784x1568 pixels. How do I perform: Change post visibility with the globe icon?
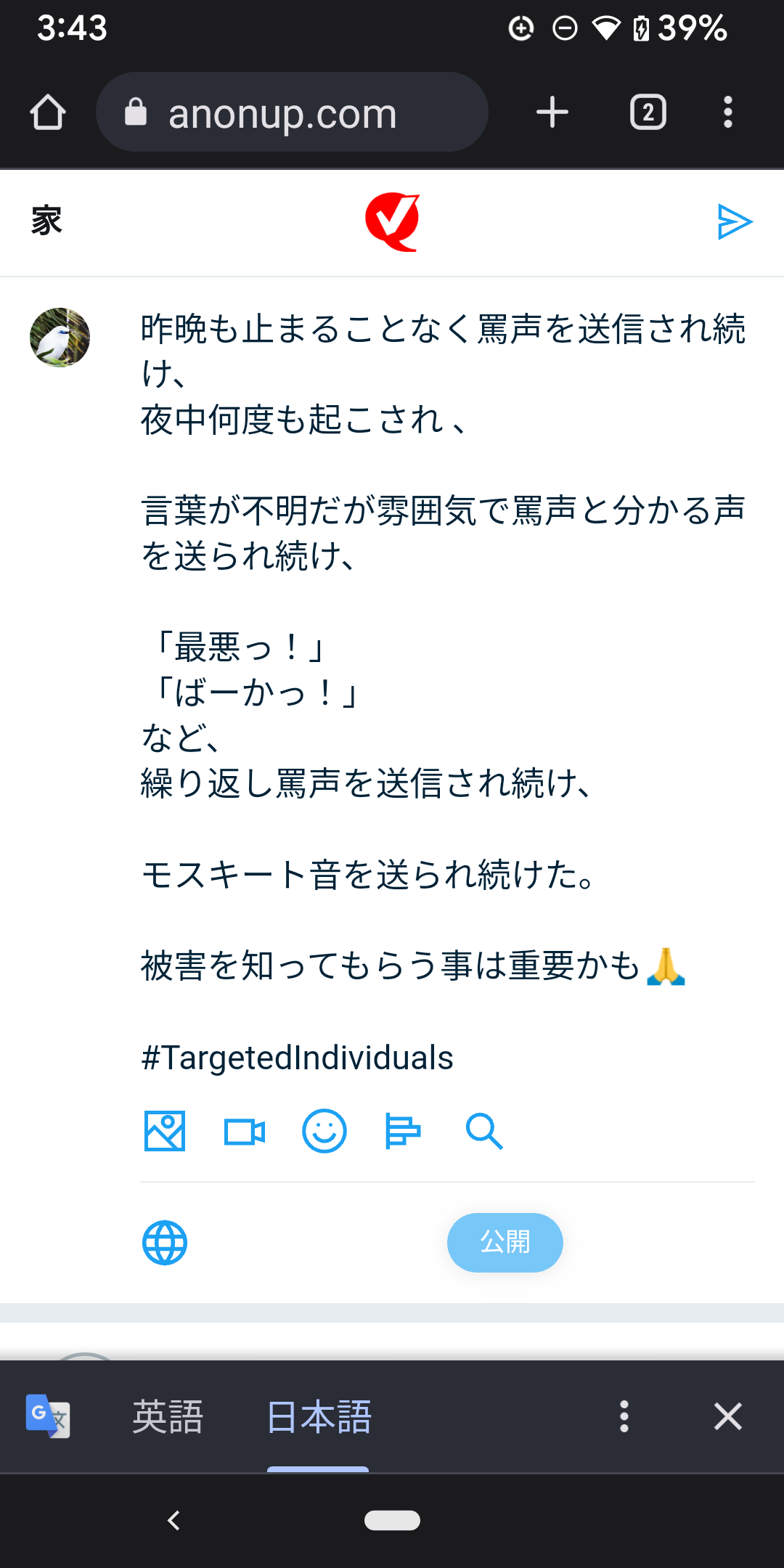tap(165, 1243)
